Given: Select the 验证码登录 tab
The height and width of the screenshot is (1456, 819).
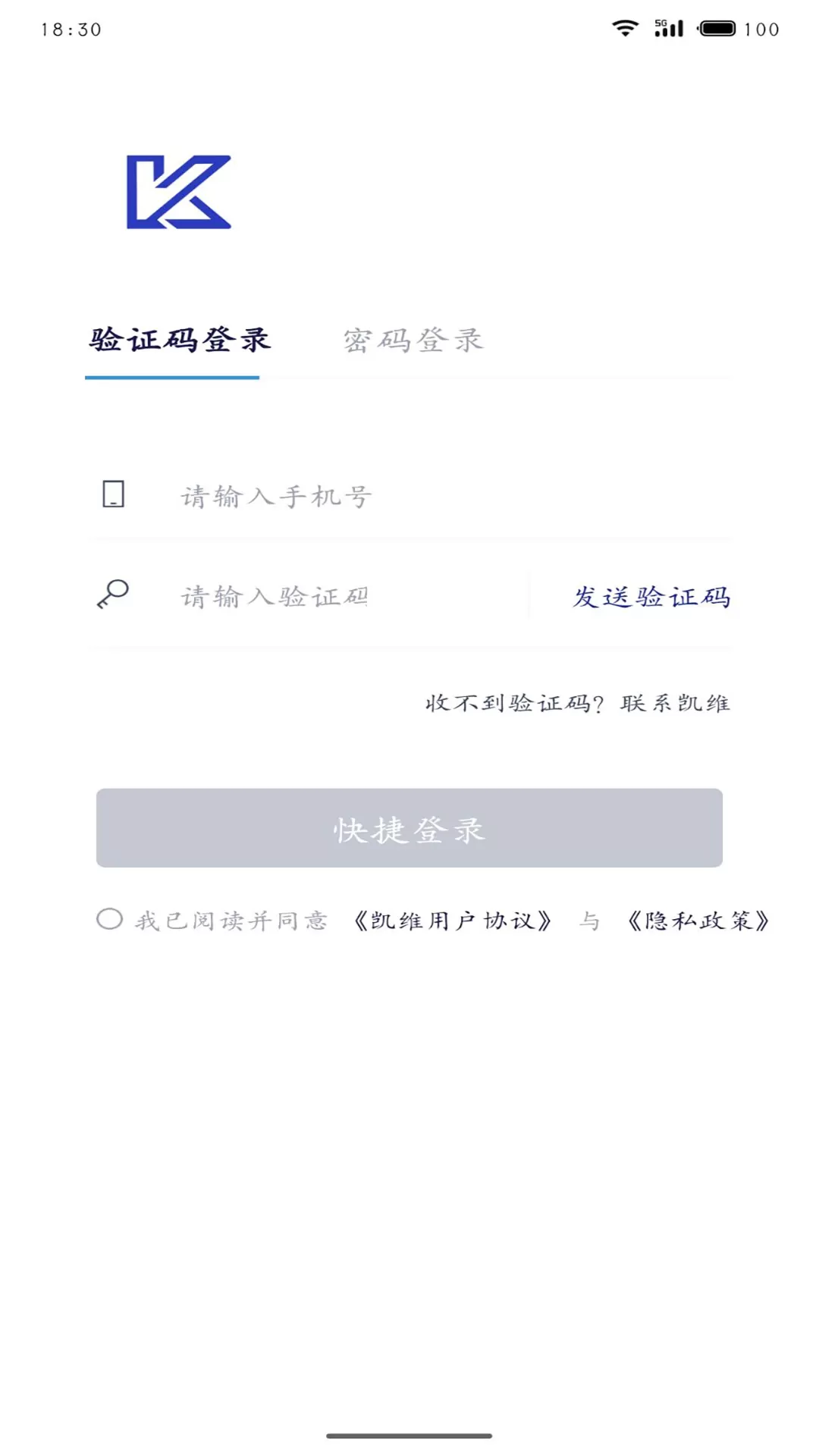Looking at the screenshot, I should [x=180, y=340].
